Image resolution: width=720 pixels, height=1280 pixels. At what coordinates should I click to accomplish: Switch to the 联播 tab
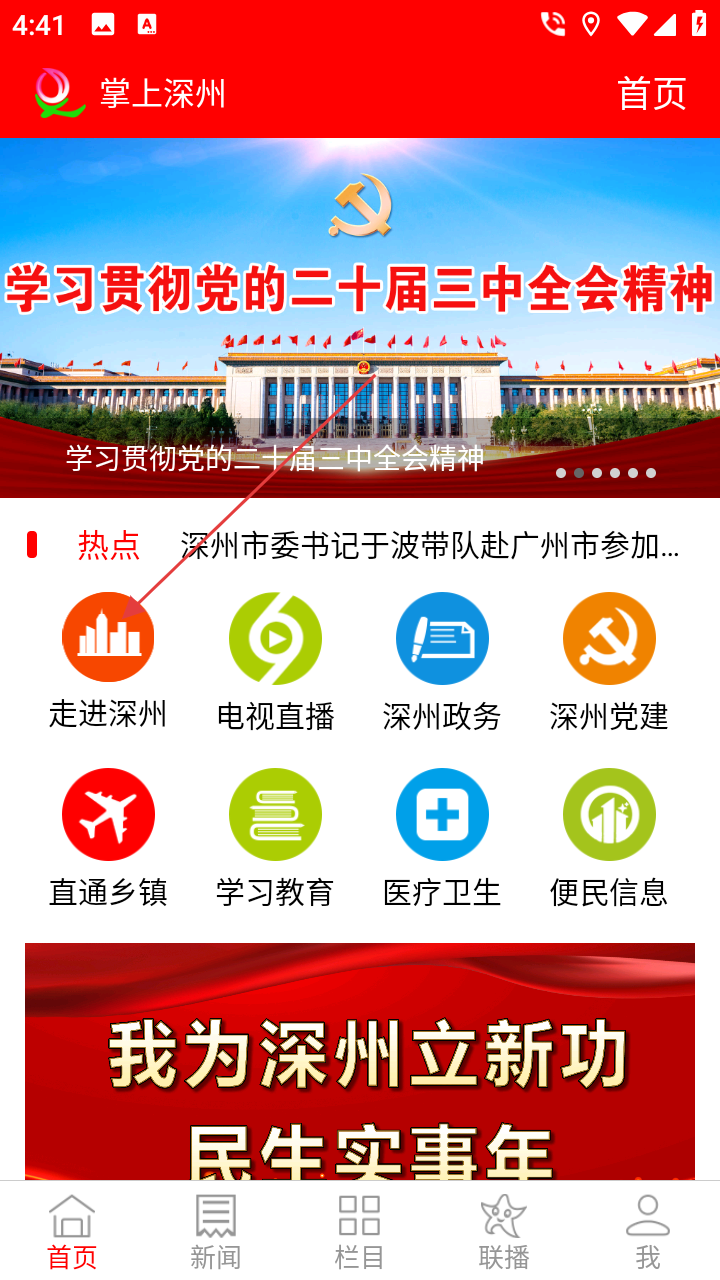click(x=504, y=1231)
